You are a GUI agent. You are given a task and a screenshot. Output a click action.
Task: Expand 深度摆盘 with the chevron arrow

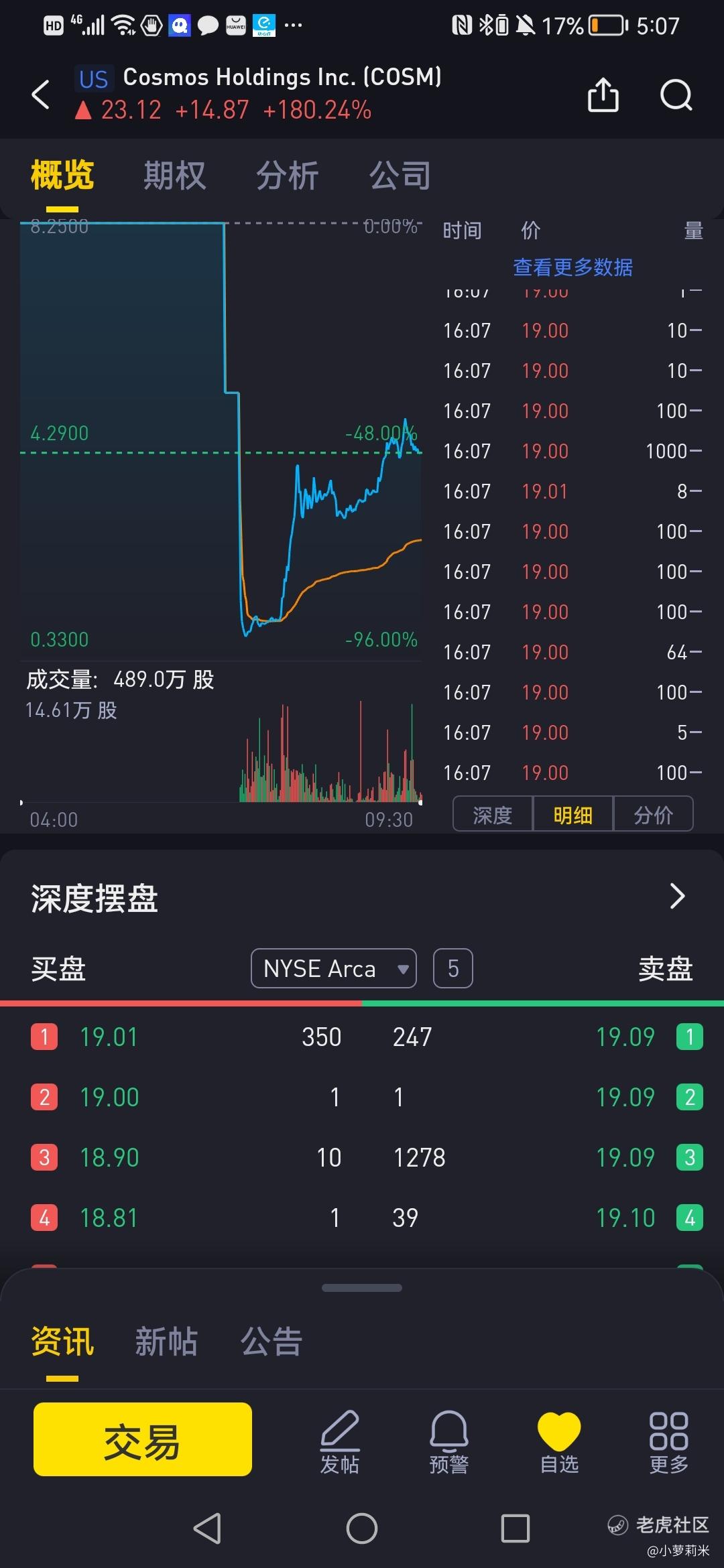point(677,896)
